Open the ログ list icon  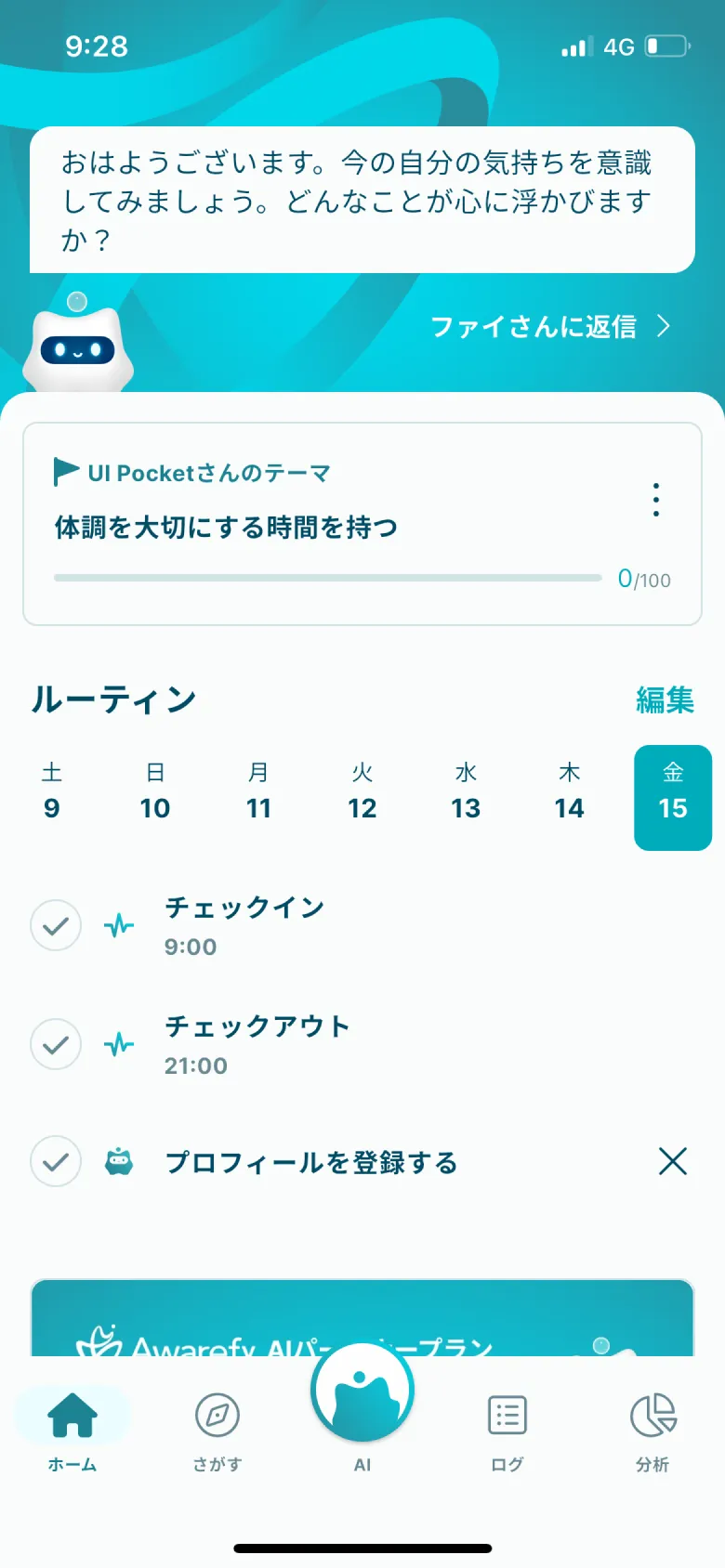click(x=507, y=1417)
